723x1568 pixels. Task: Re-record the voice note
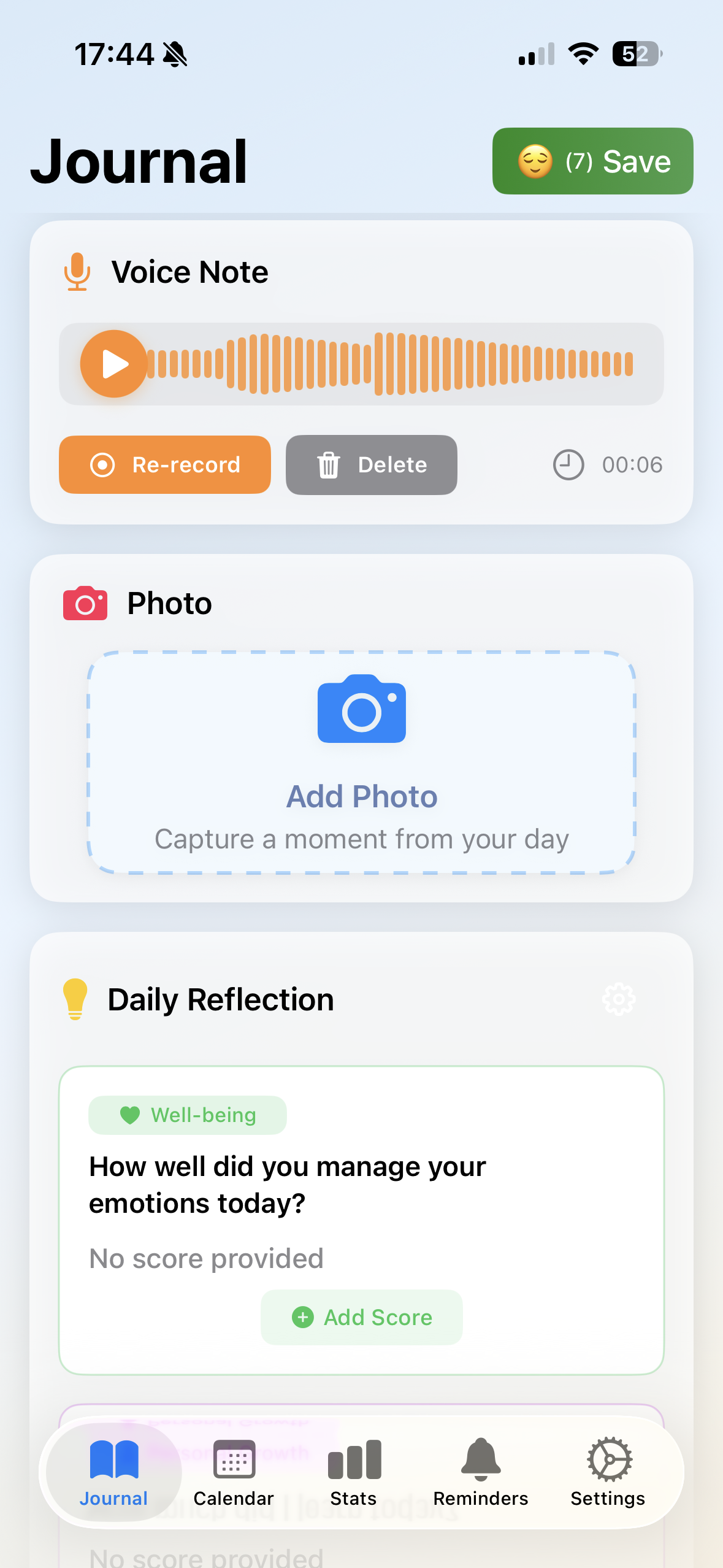click(x=165, y=465)
